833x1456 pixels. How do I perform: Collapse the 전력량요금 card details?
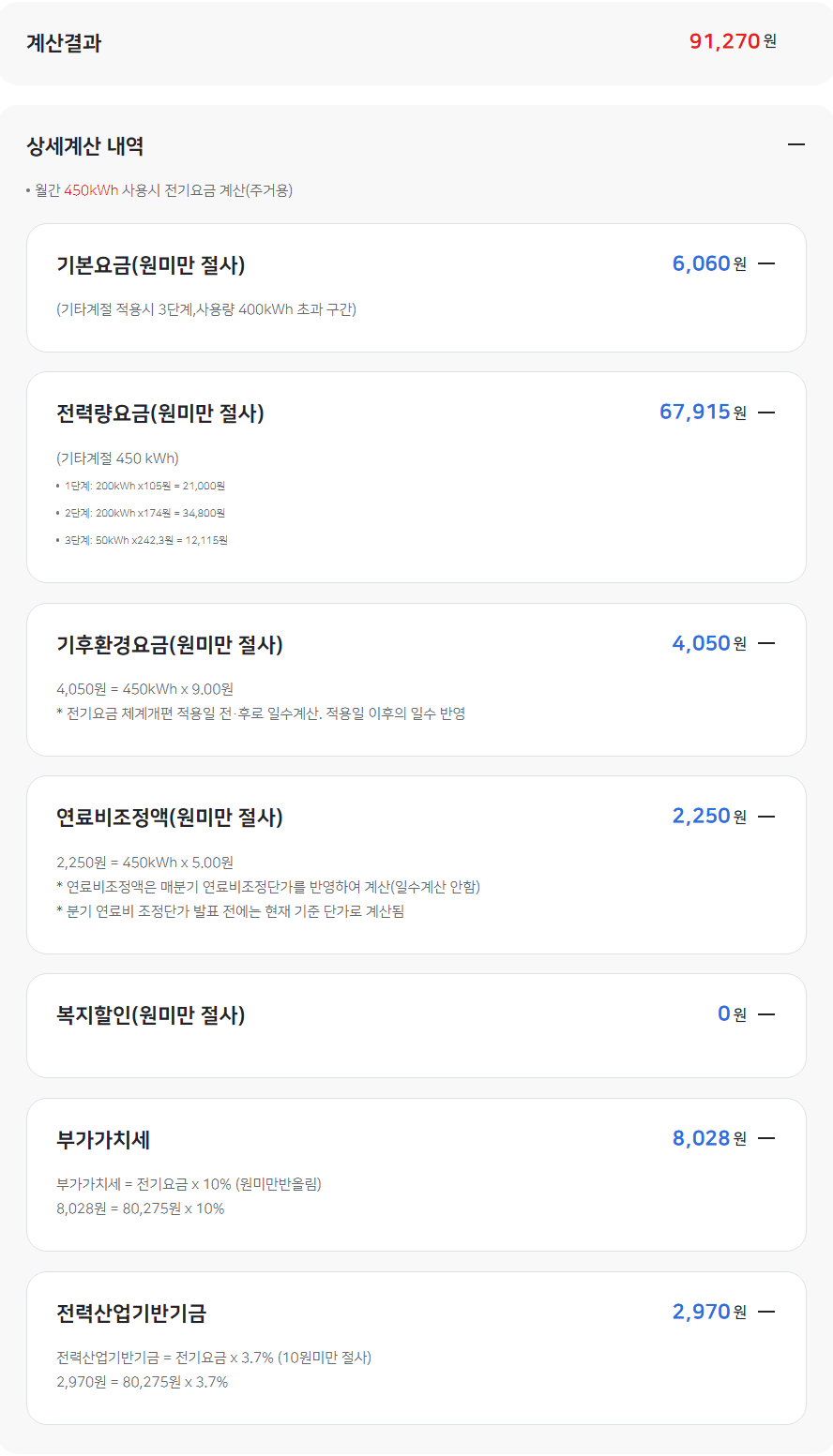point(766,412)
